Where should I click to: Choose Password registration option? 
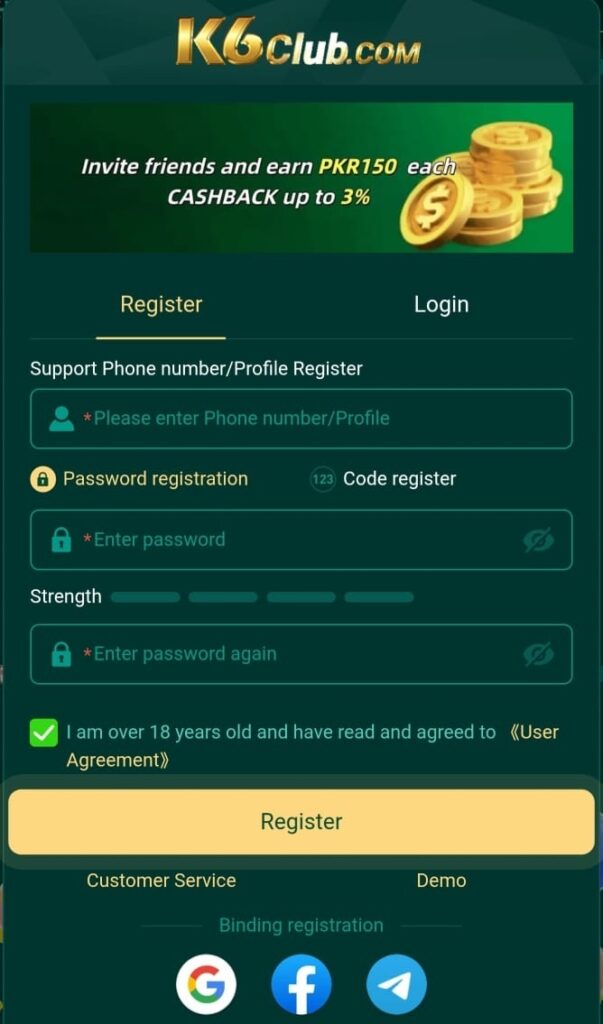[x=140, y=479]
